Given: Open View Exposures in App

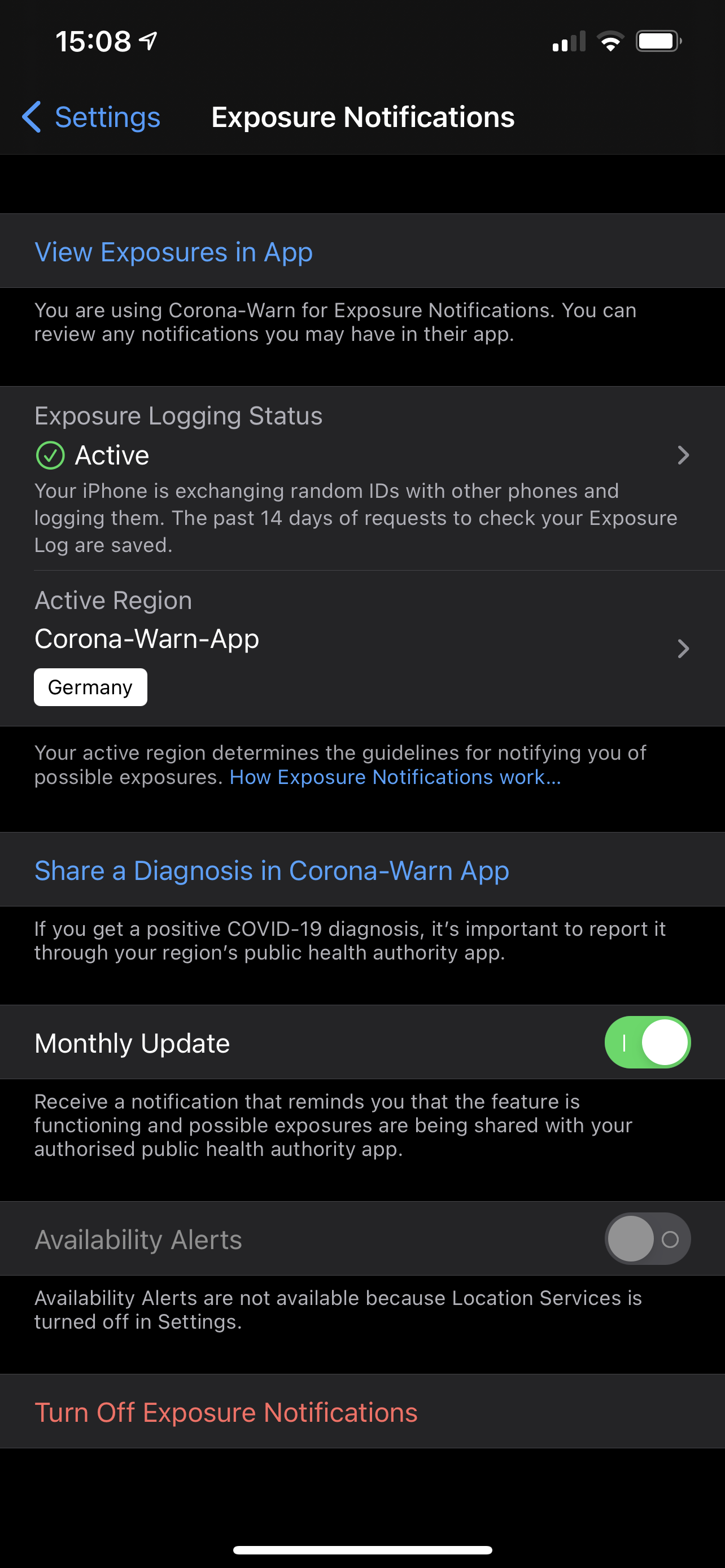Looking at the screenshot, I should coord(362,251).
